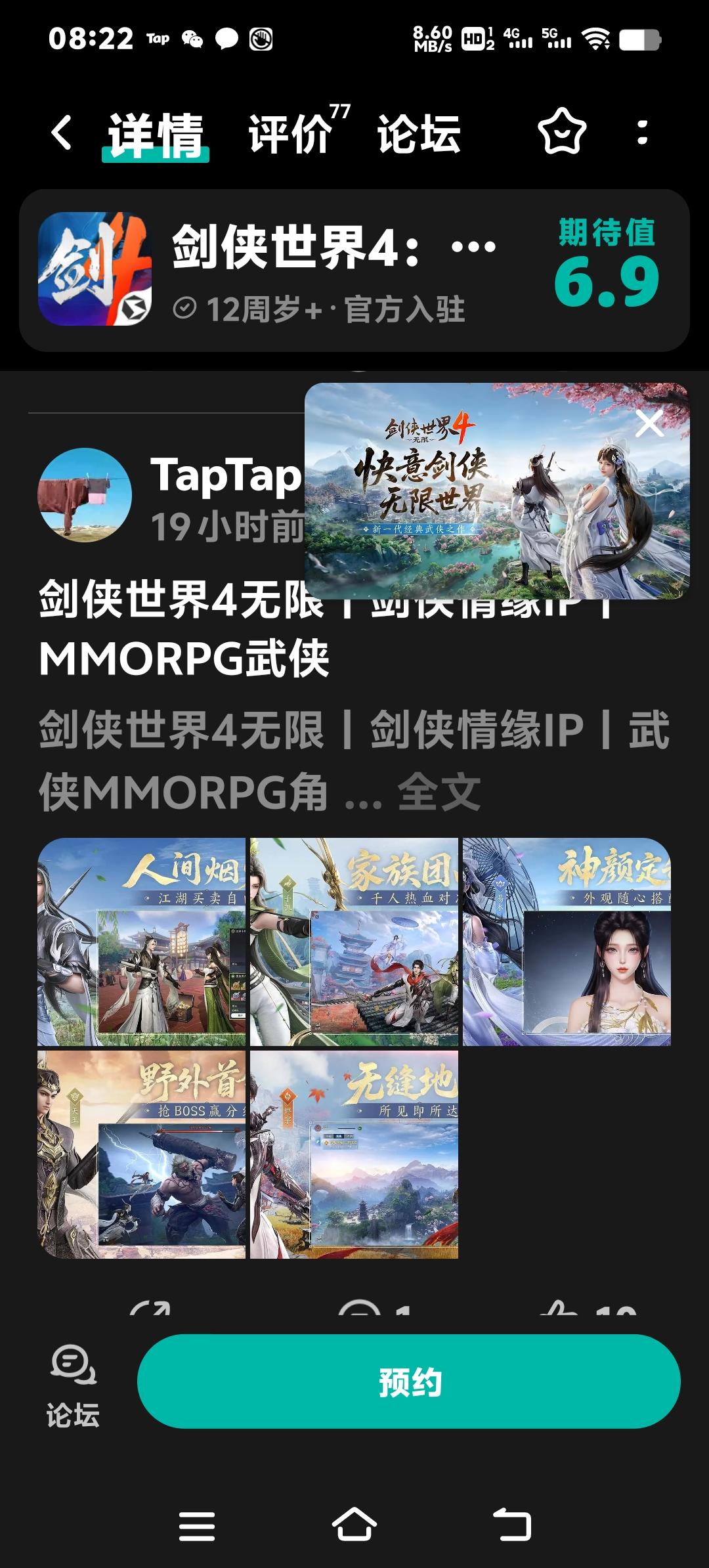Tap the back arrow at top left
The width and height of the screenshot is (709, 1568).
(62, 131)
